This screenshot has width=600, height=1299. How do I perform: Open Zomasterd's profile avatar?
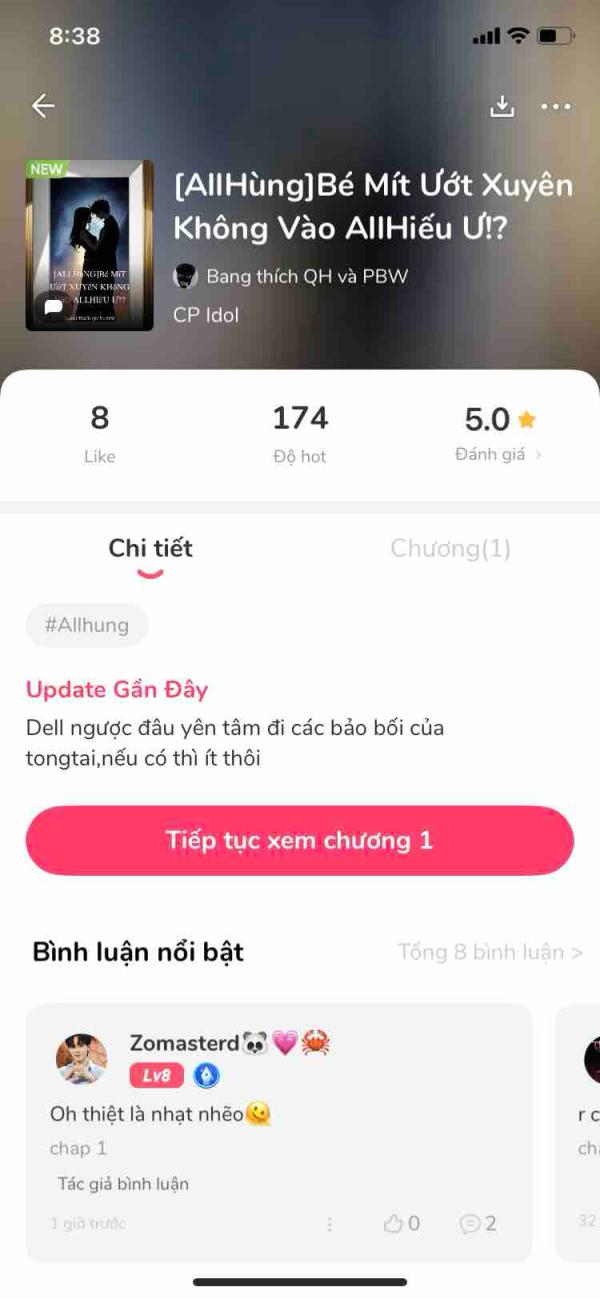click(x=81, y=1059)
